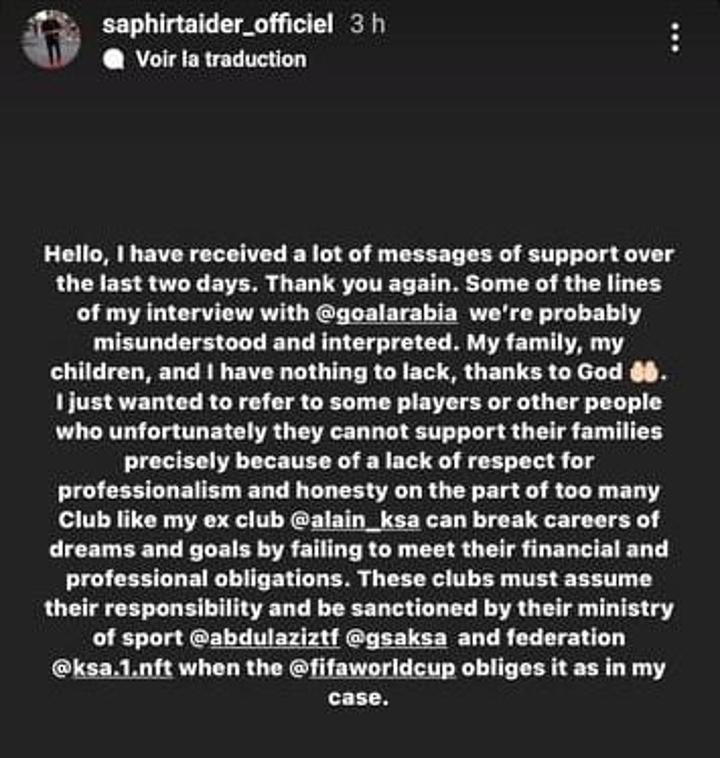Image resolution: width=720 pixels, height=758 pixels.
Task: Open the story's overflow menu
Action: 676,37
